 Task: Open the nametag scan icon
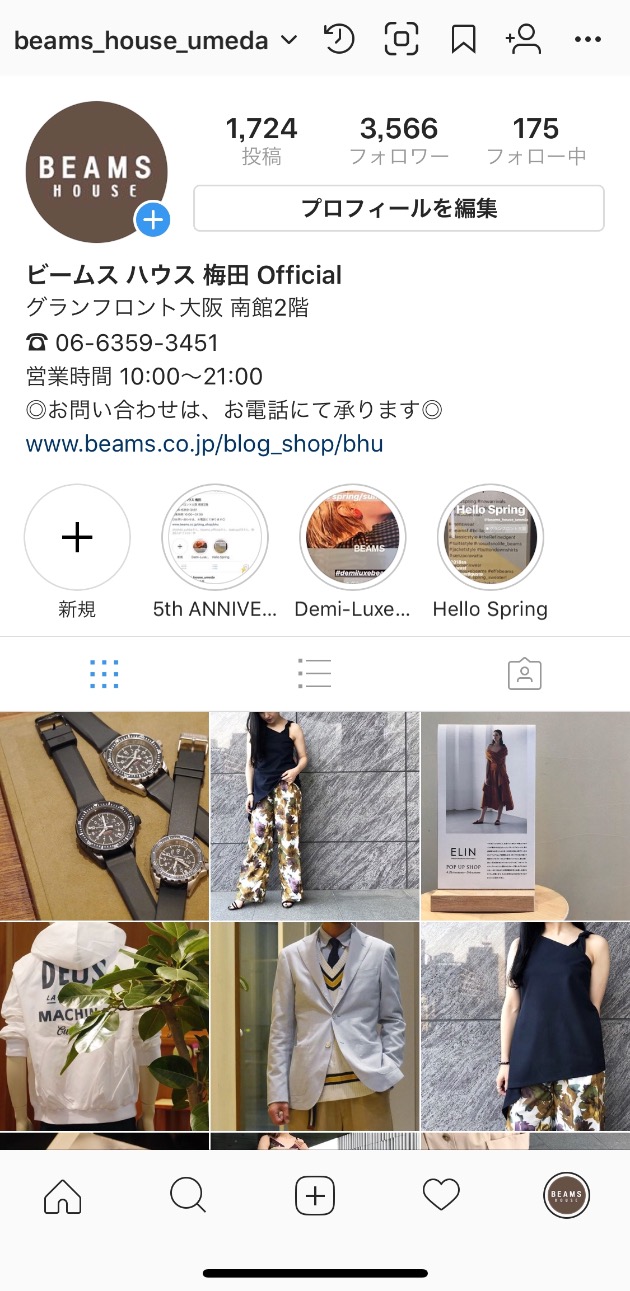coord(402,40)
